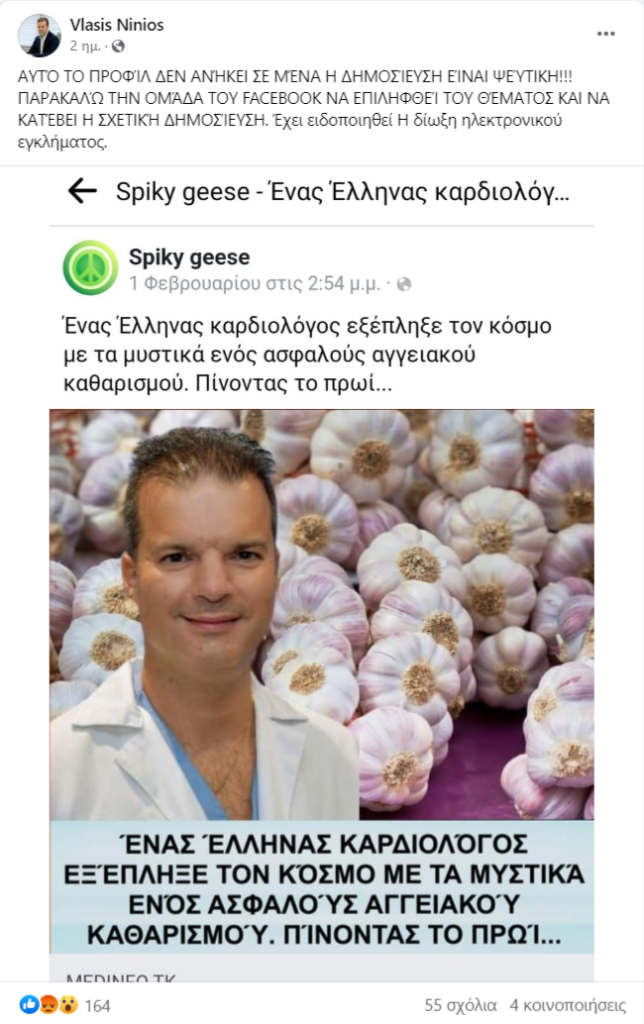Open Vlasis Ninios's profile from his name
The image size is (644, 1024).
(x=116, y=24)
